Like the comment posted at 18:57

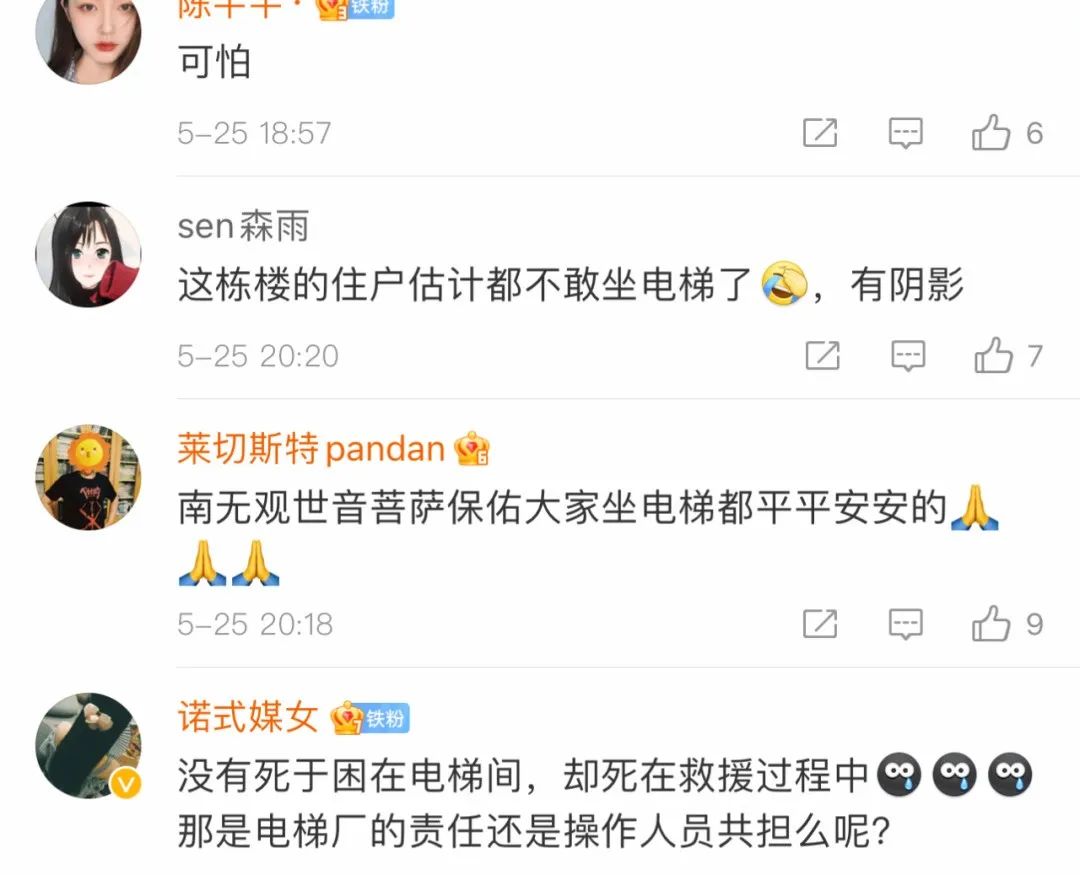pyautogui.click(x=991, y=133)
